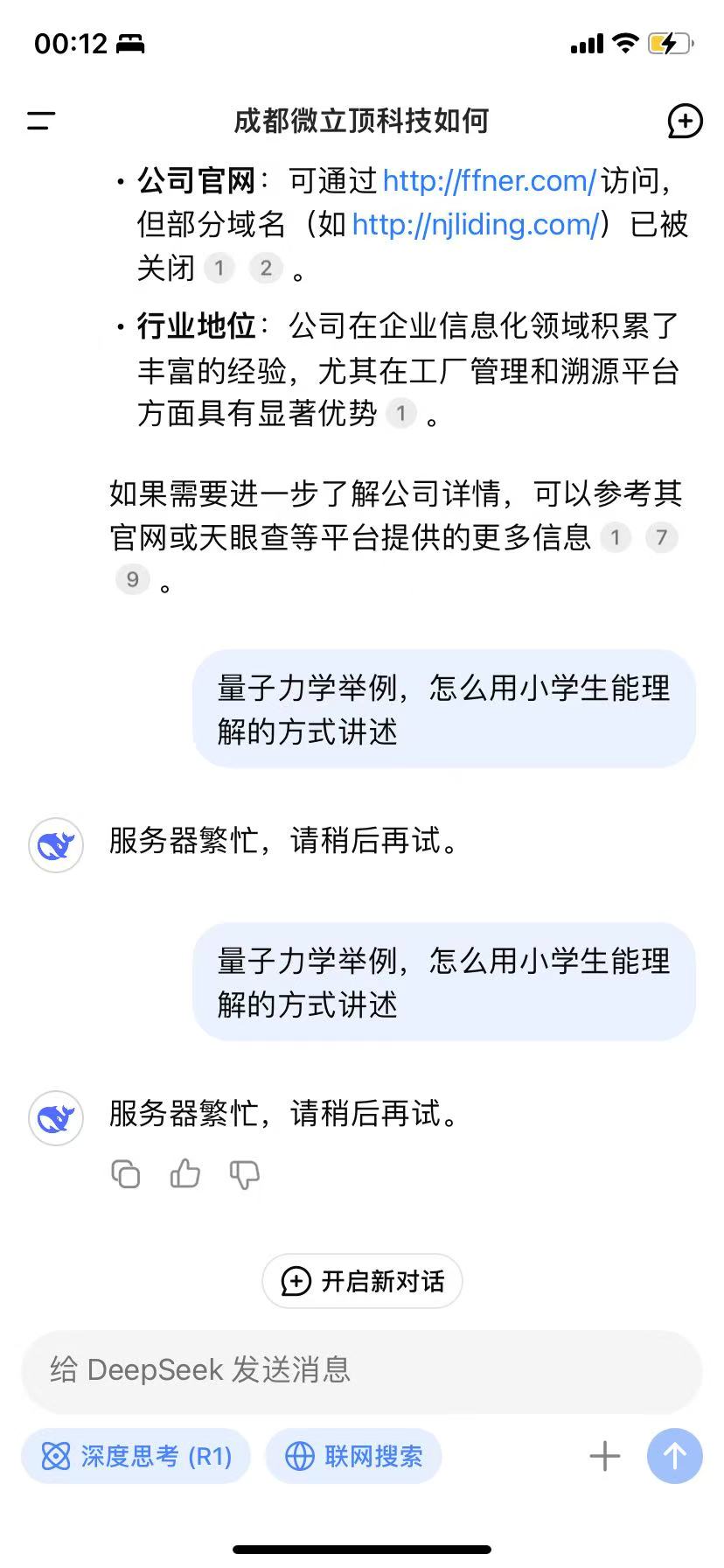Open the sidebar menu
Screen dimensions: 724x1568
point(41,121)
